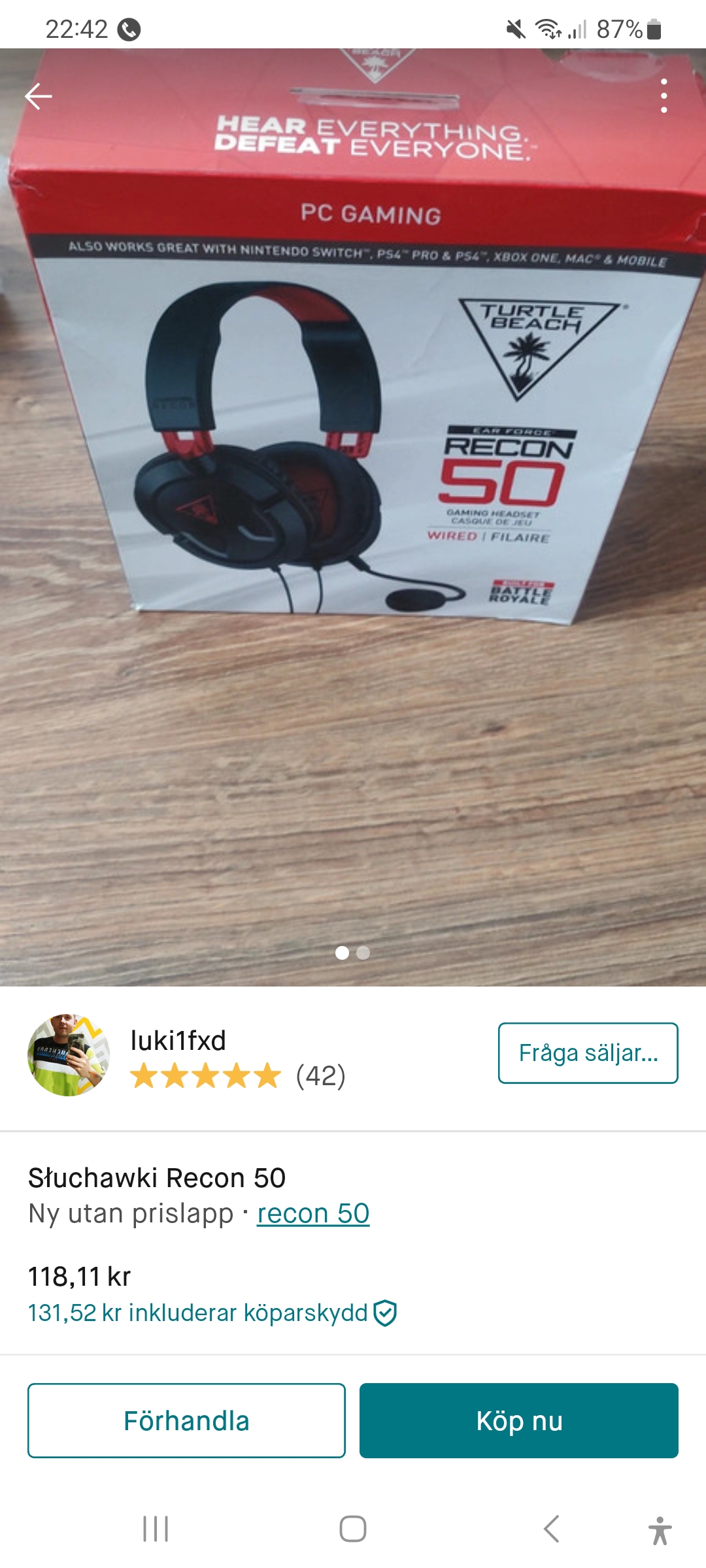Tap Förhandla to make an offer
Image resolution: width=706 pixels, height=1568 pixels.
pos(186,1420)
